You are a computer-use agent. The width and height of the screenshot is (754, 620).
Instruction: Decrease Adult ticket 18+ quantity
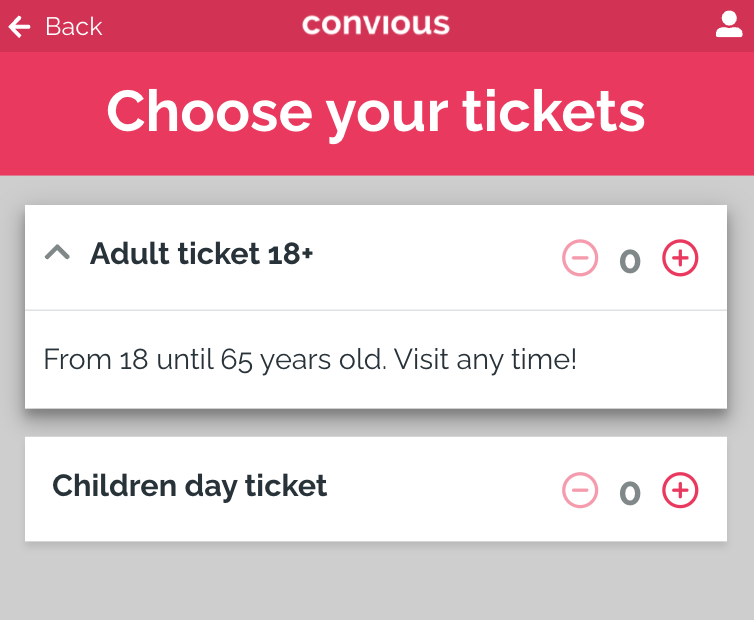click(580, 259)
